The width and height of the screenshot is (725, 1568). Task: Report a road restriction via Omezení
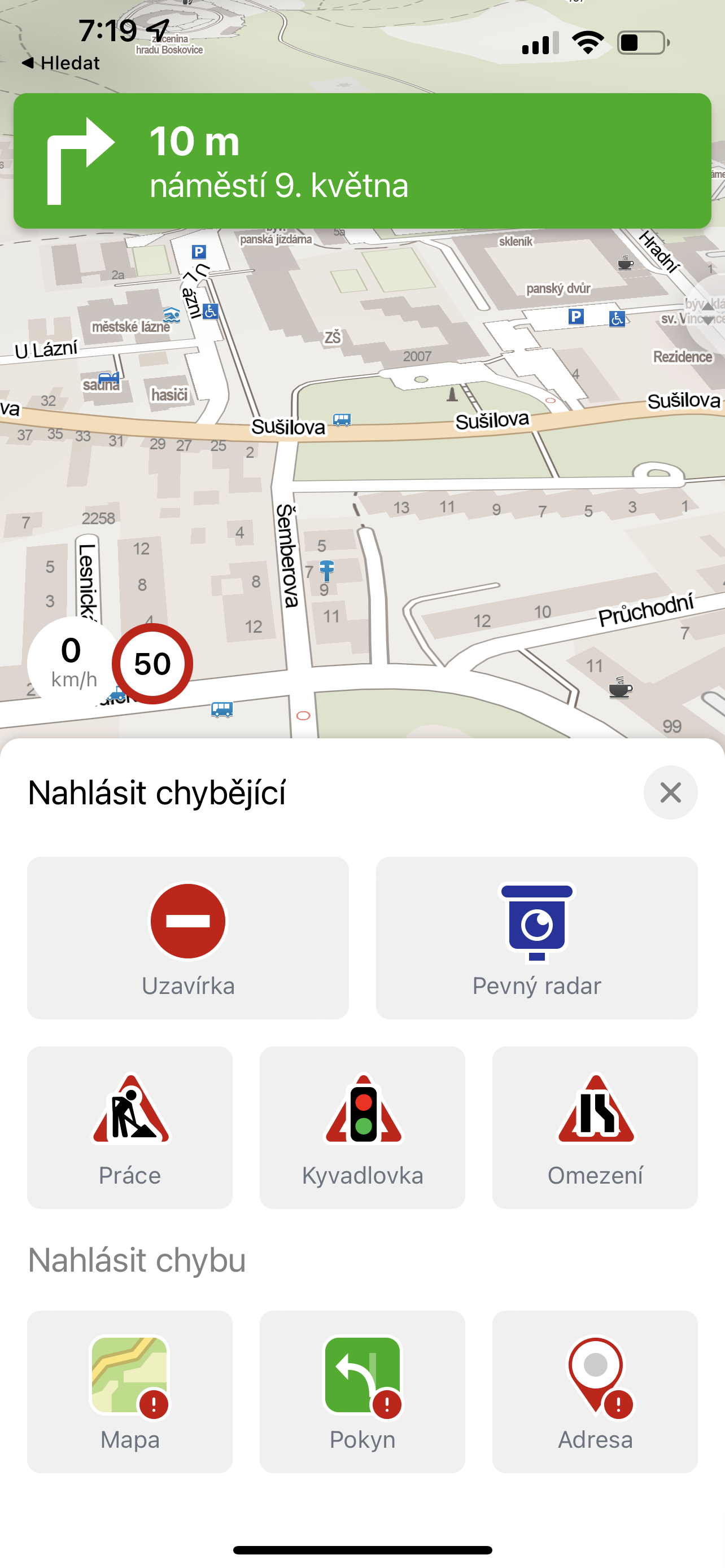click(x=595, y=1127)
